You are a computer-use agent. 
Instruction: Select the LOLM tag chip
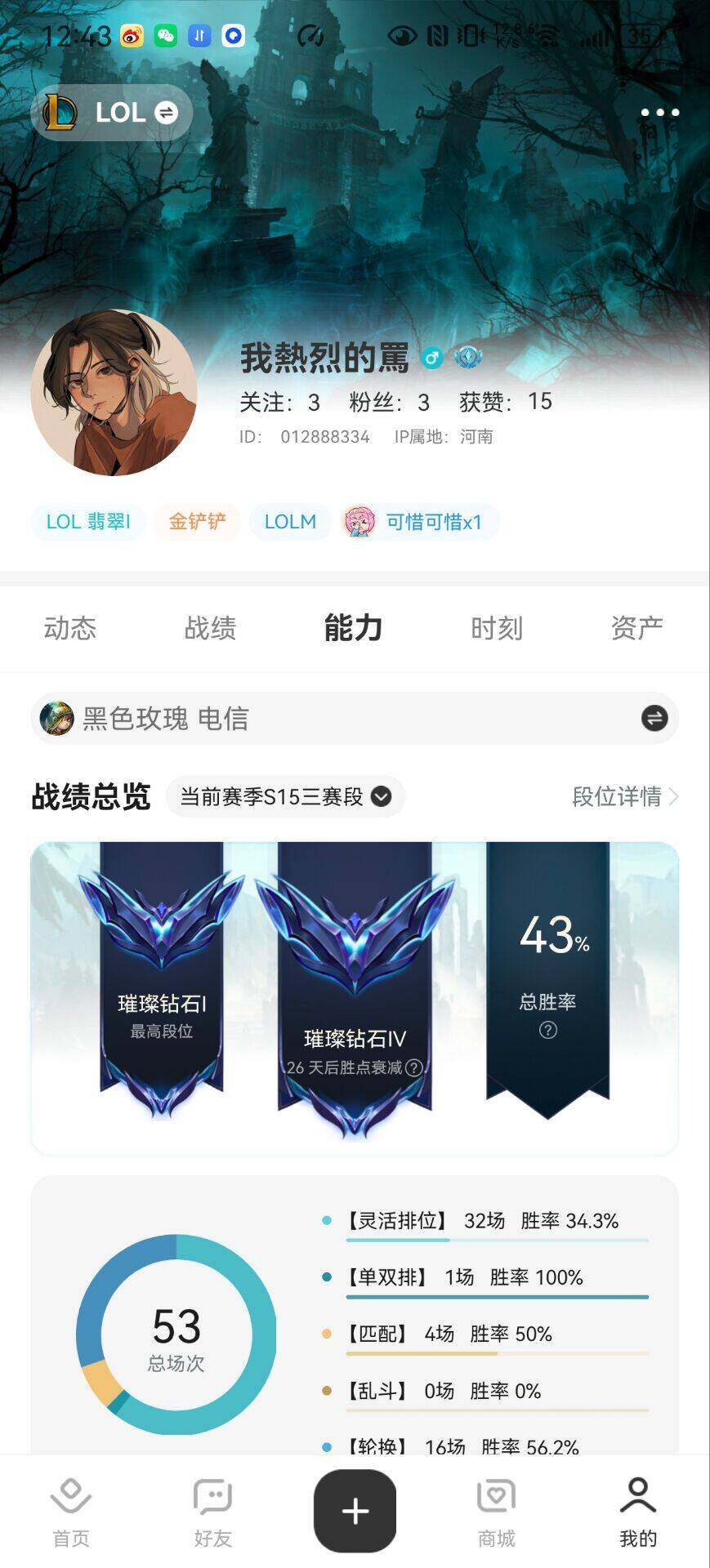pyautogui.click(x=290, y=522)
